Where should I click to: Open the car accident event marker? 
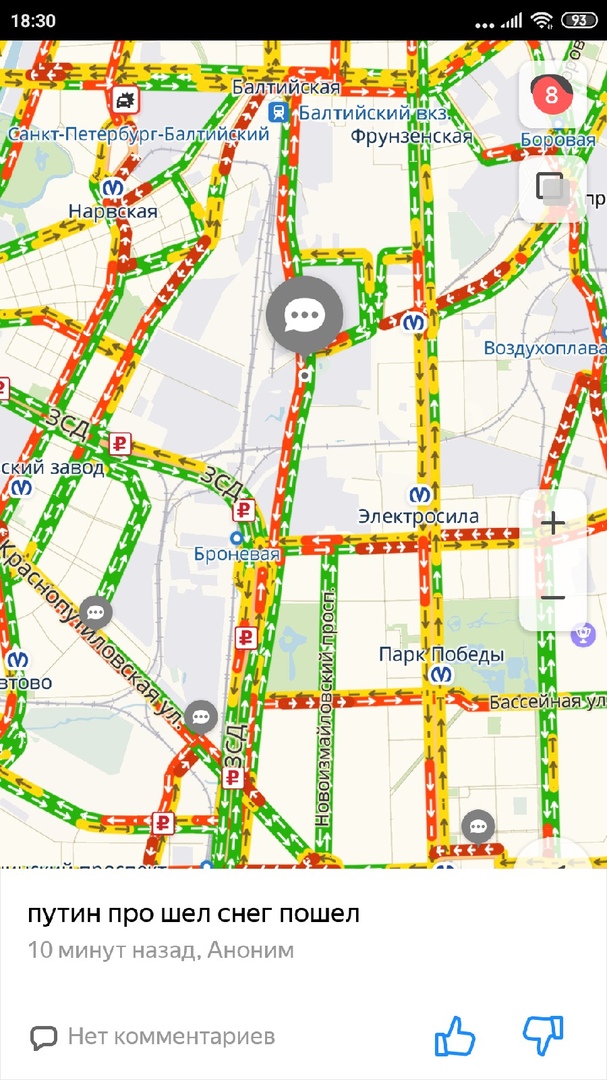(125, 99)
